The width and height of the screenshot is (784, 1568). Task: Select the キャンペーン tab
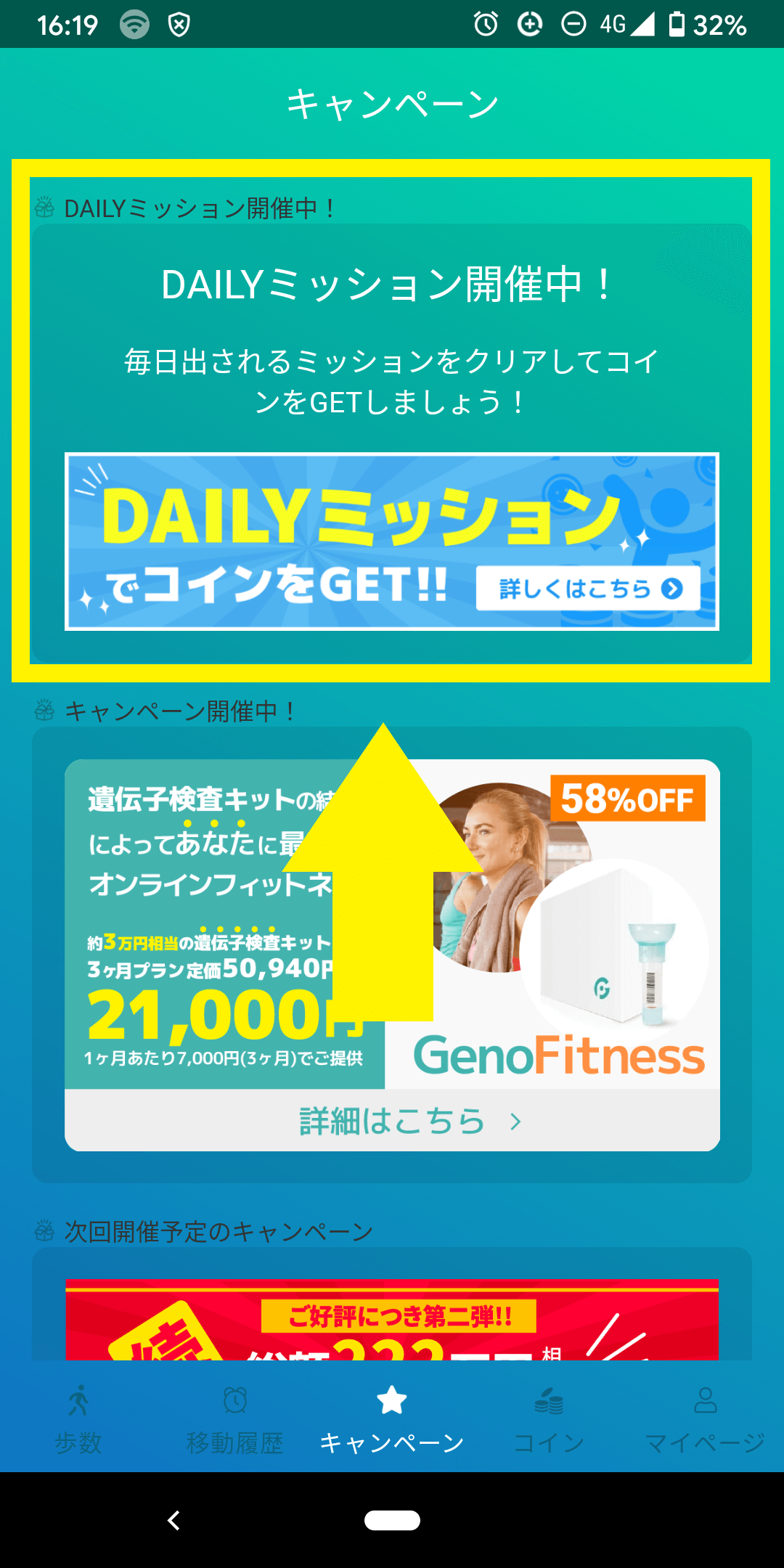coord(392,1419)
